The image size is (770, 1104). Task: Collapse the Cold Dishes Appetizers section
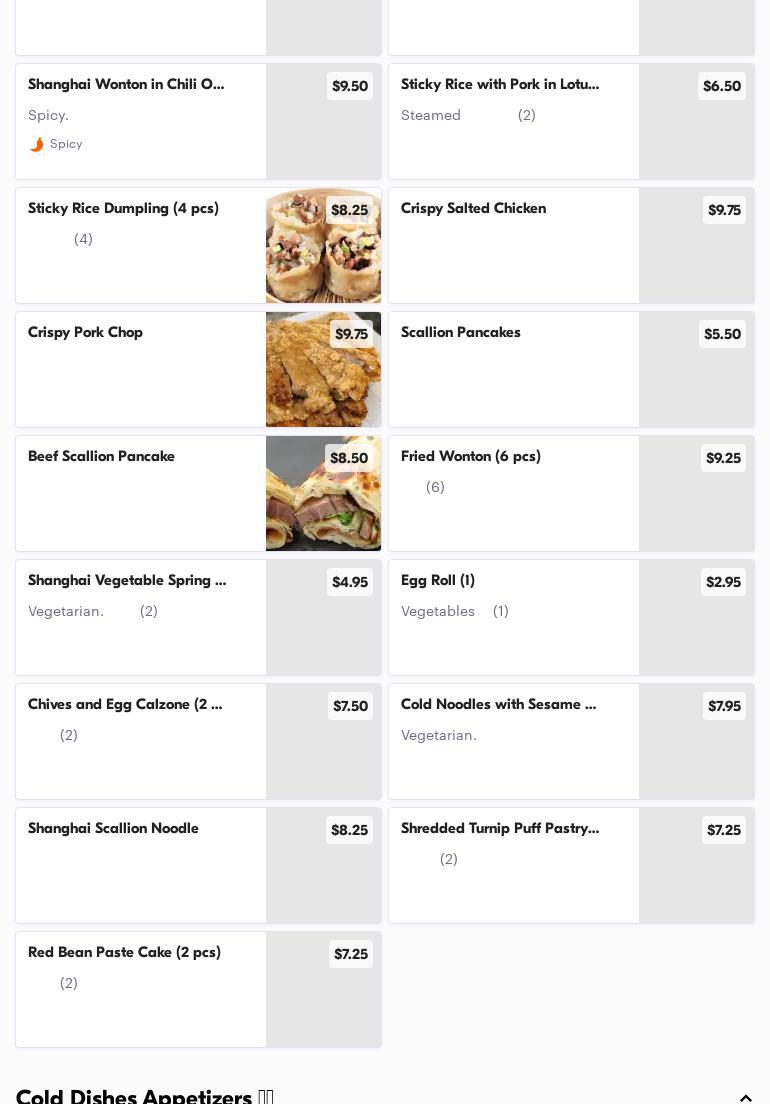745,1098
